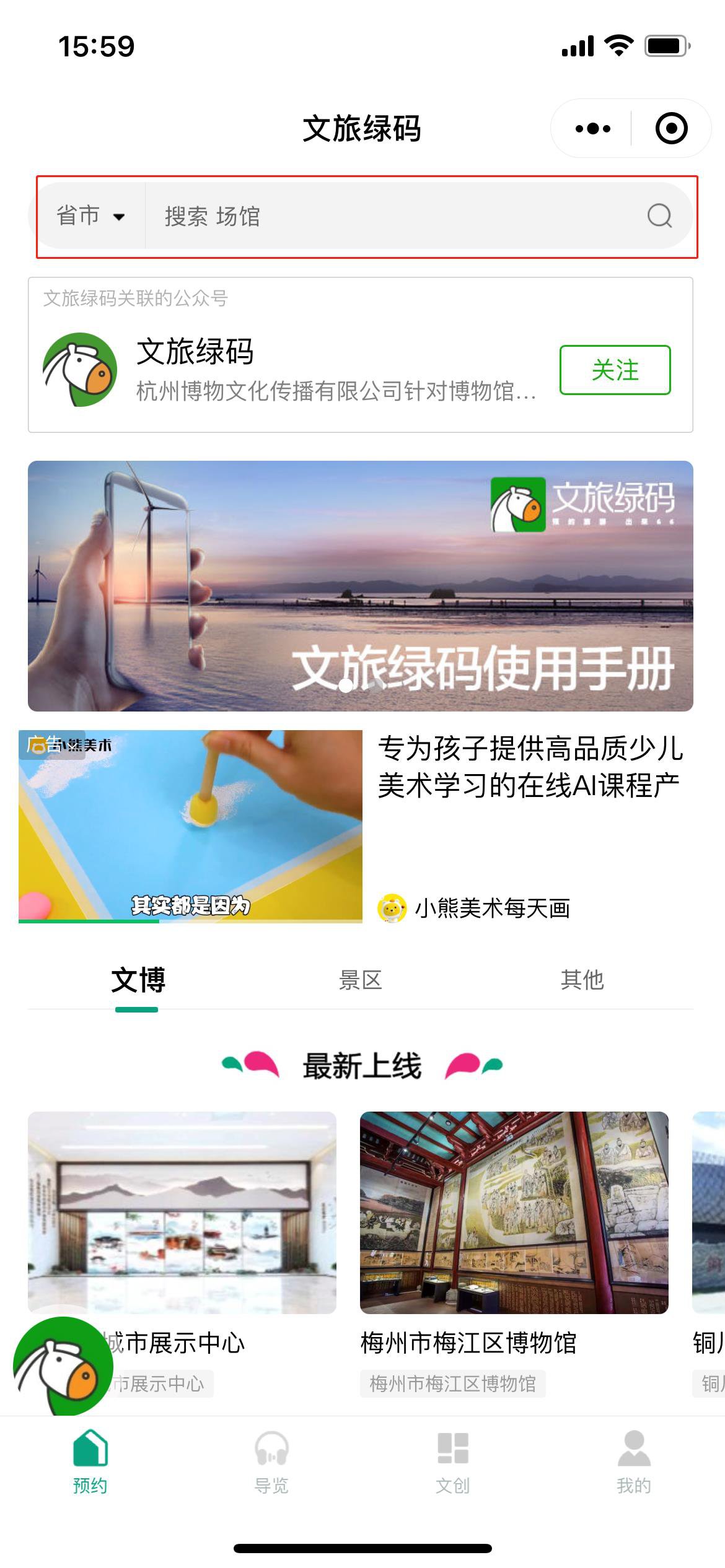
Task: Open the mini program more options menu
Action: click(x=592, y=129)
